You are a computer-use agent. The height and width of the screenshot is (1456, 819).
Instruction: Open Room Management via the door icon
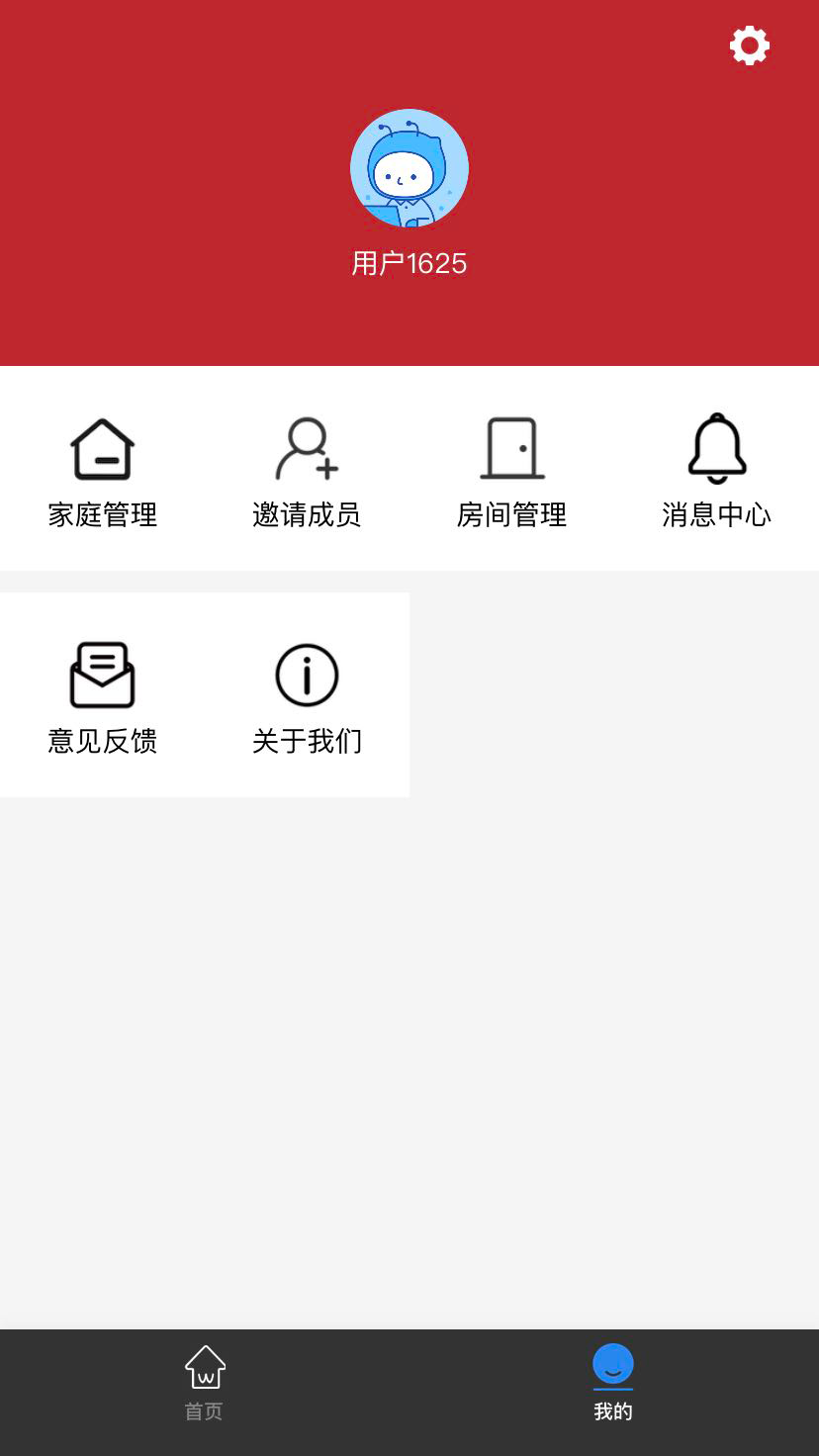511,447
